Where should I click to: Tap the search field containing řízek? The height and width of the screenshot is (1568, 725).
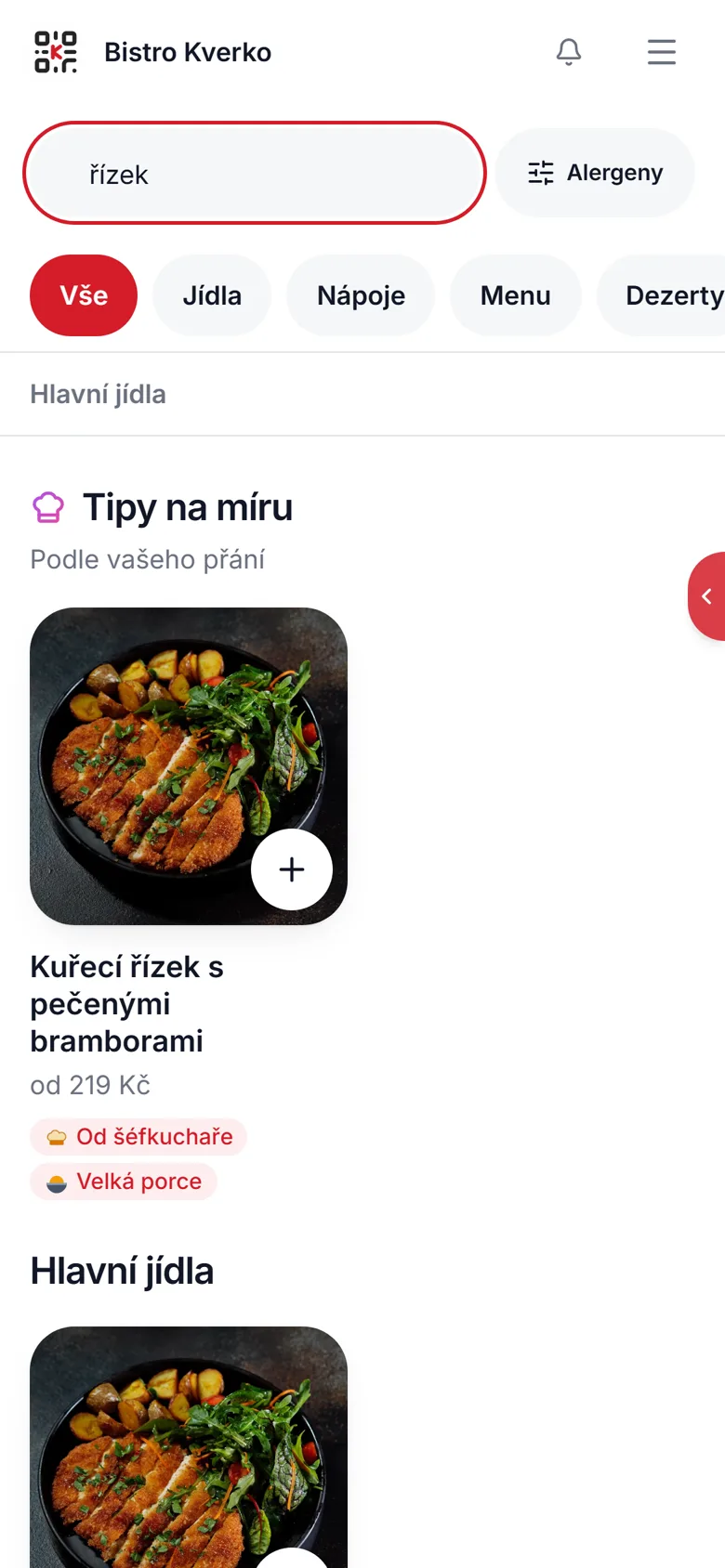coord(255,173)
